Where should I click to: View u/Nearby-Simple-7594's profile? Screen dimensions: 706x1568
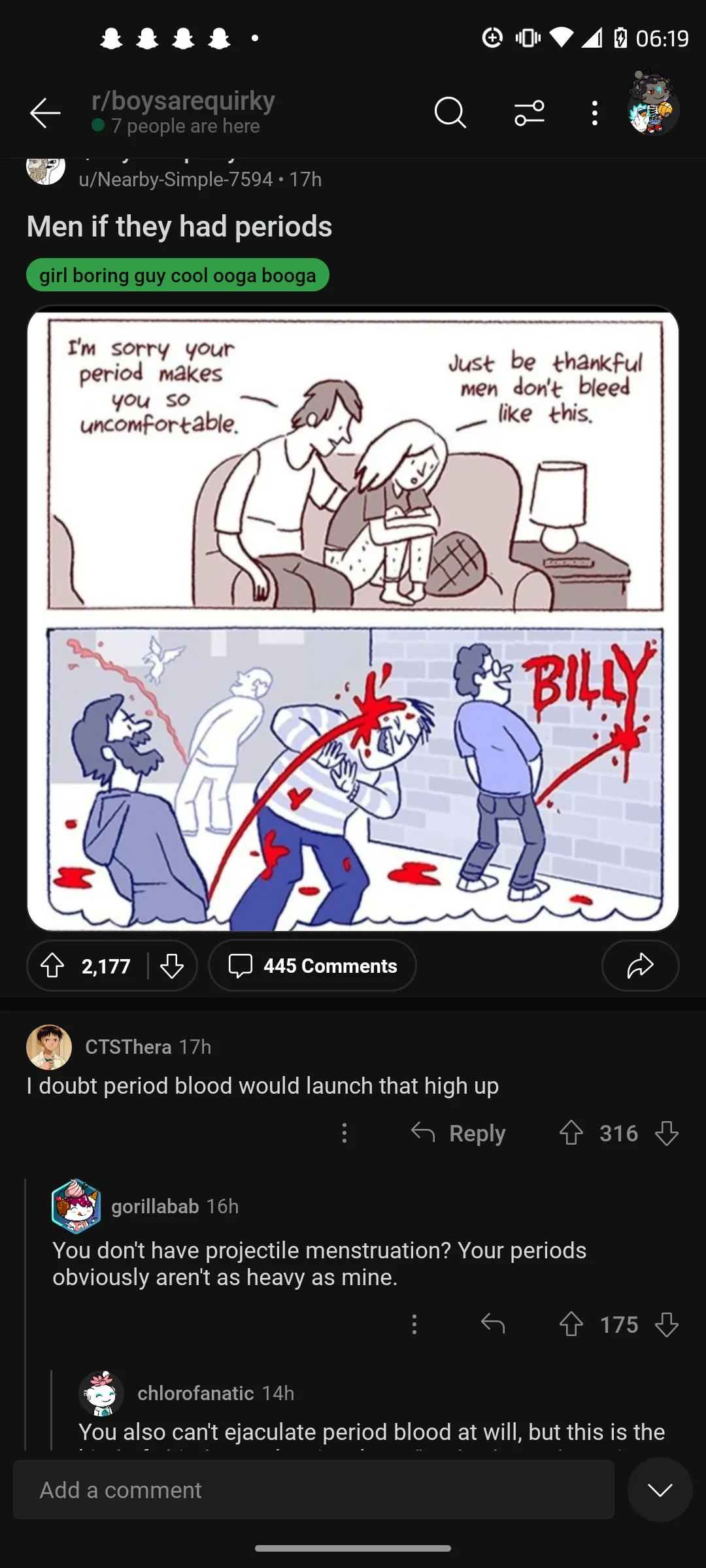[175, 179]
